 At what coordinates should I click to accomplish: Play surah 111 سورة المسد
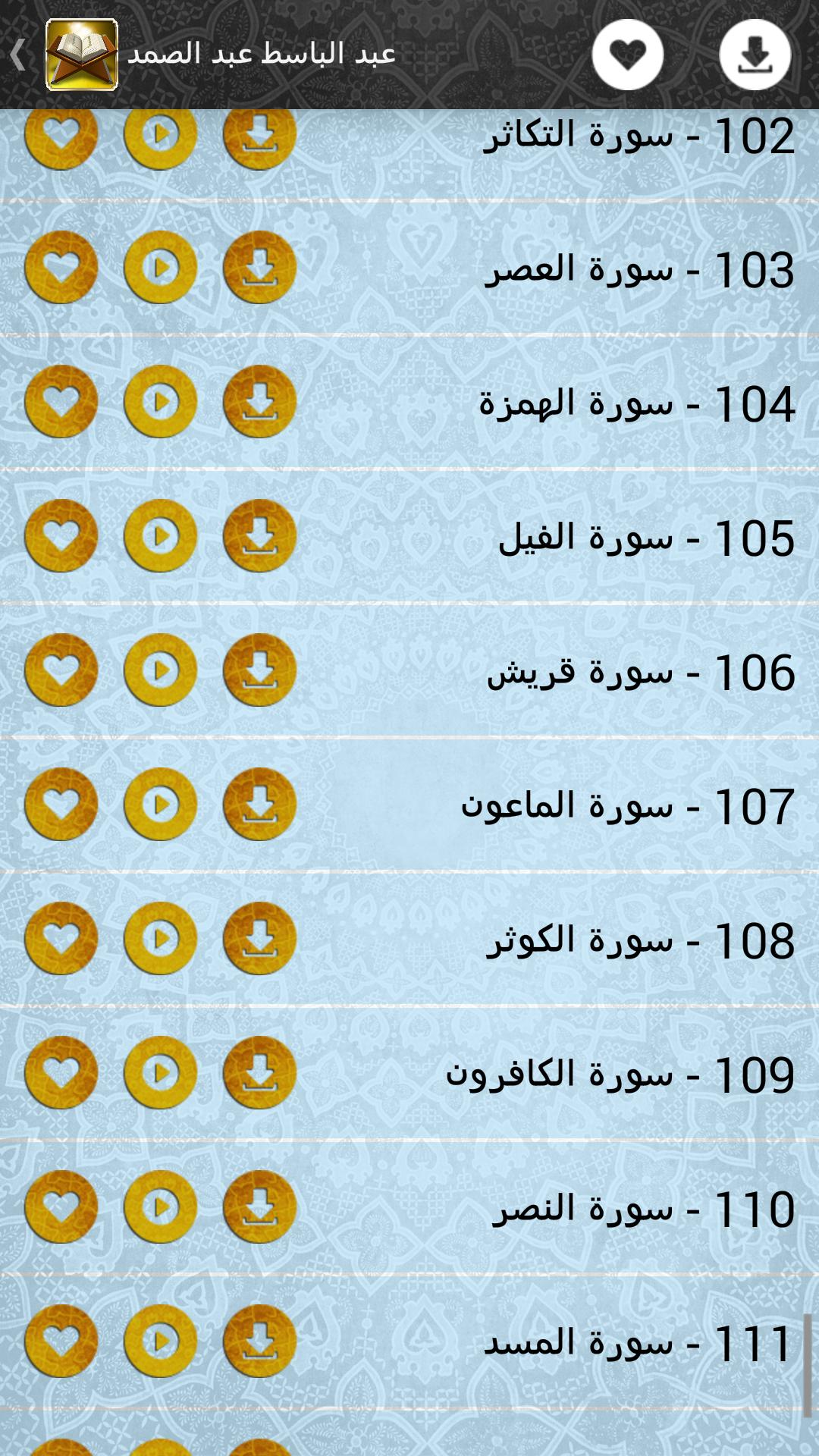pos(160,1341)
